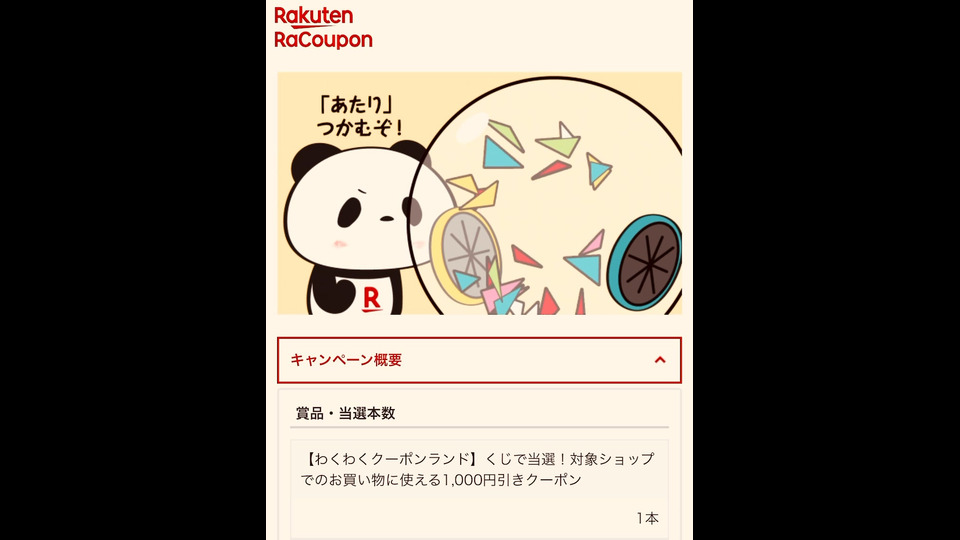Open the Rakuten RaCoupon home link
The width and height of the screenshot is (960, 540).
[322, 28]
